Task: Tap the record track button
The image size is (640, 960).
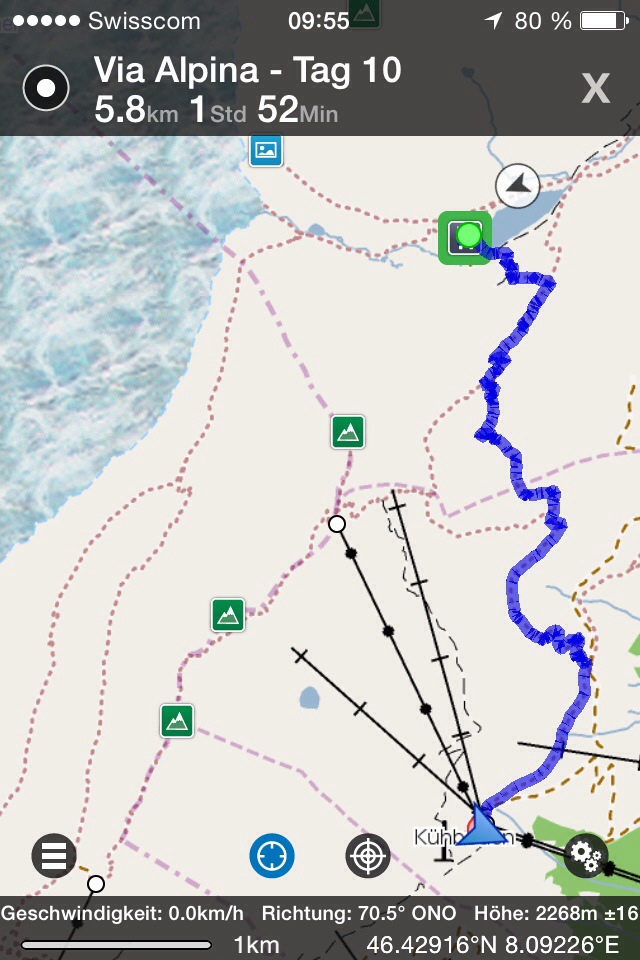Action: tap(46, 89)
